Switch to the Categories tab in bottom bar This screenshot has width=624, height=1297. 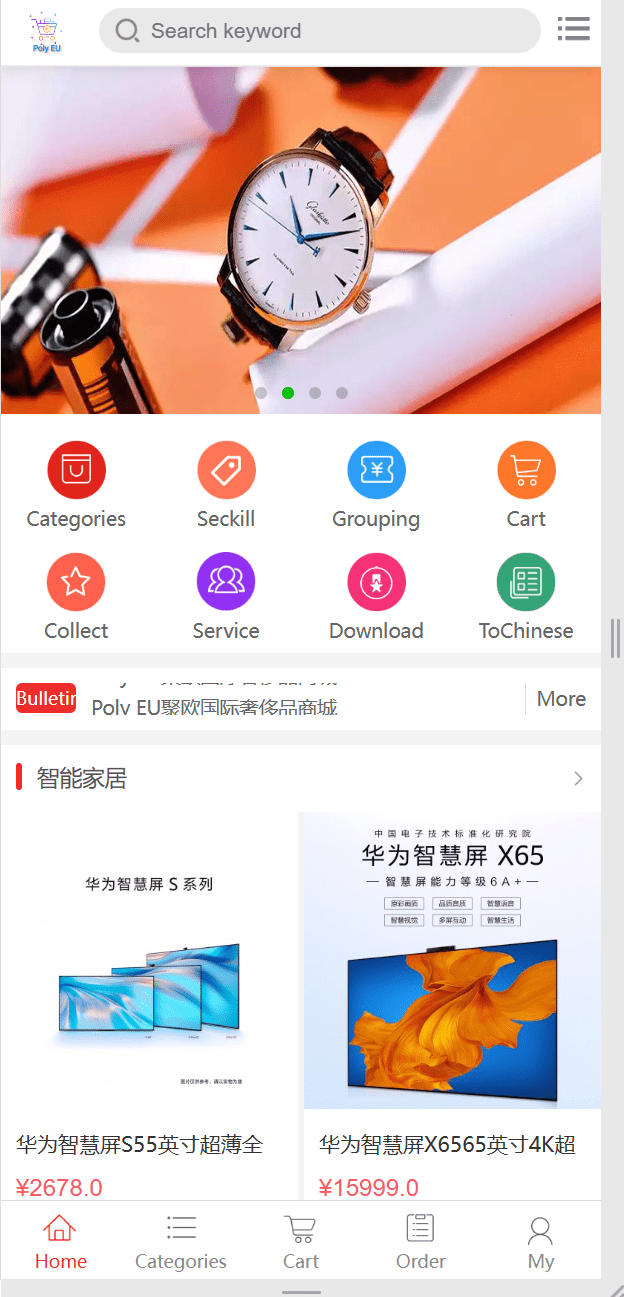[181, 1243]
